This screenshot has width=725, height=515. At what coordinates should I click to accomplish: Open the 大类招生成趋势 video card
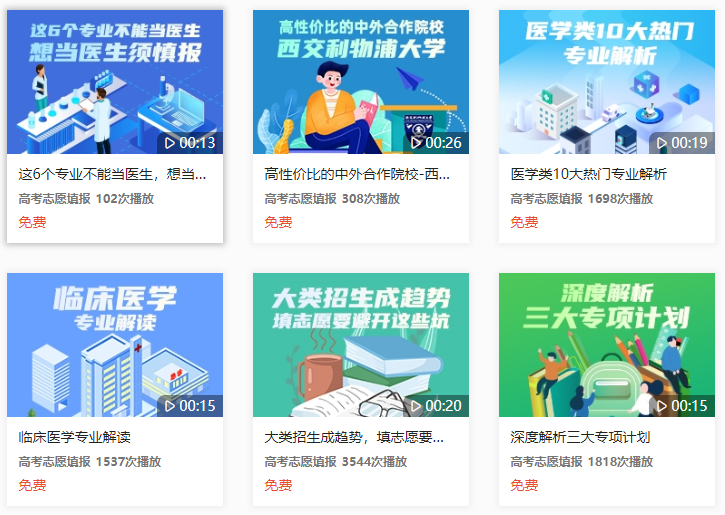[360, 345]
